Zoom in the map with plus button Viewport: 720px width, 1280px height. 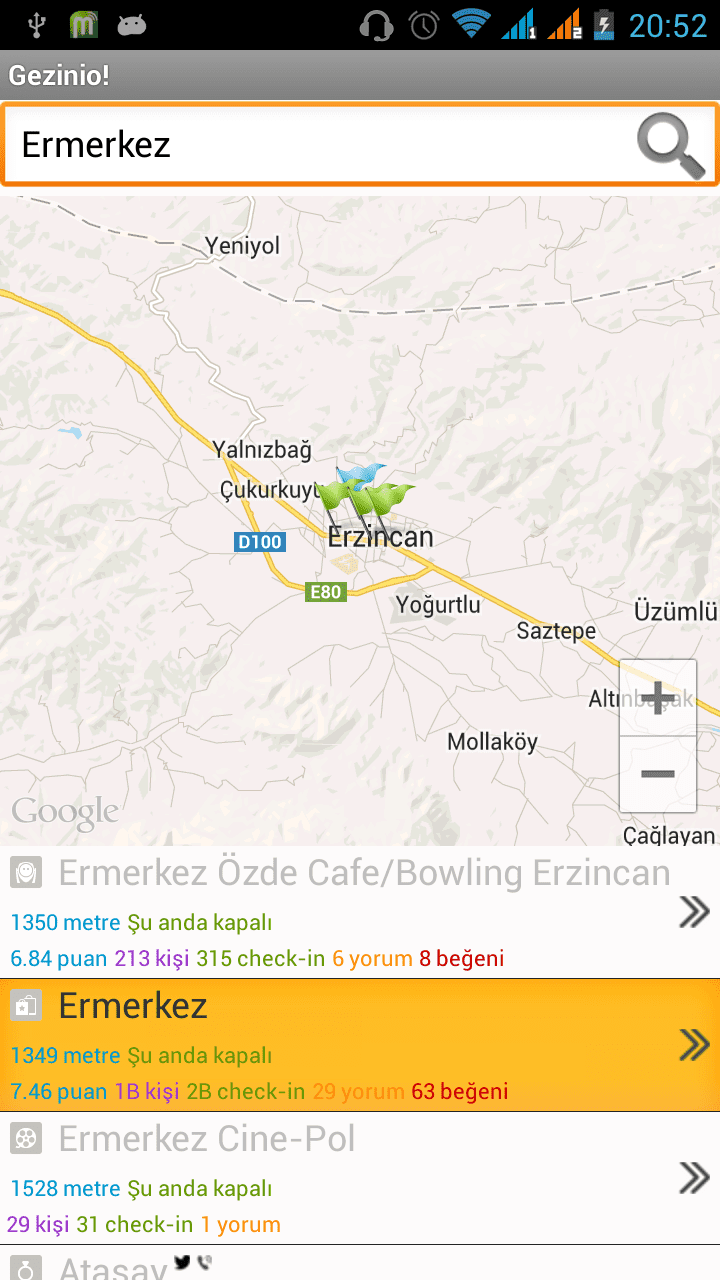click(x=658, y=698)
